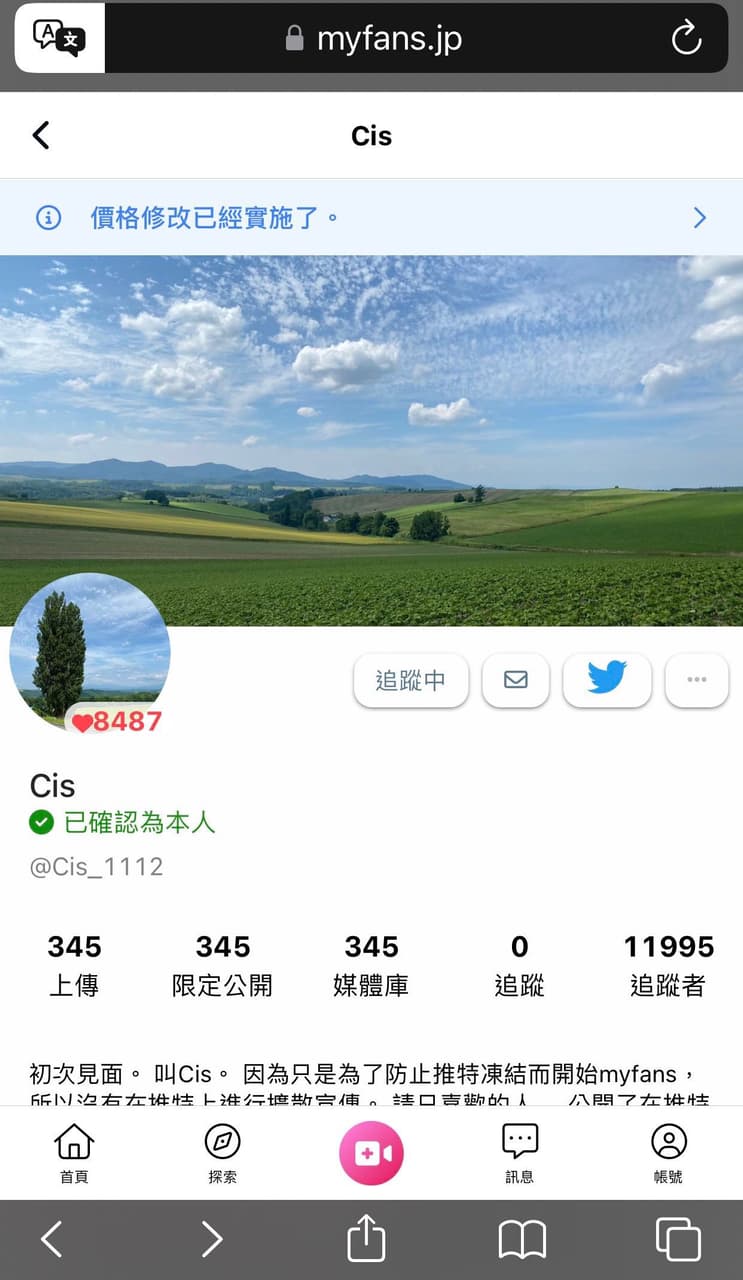This screenshot has width=743, height=1280.
Task: Switch to the 探索 explore tab
Action: 222,1153
